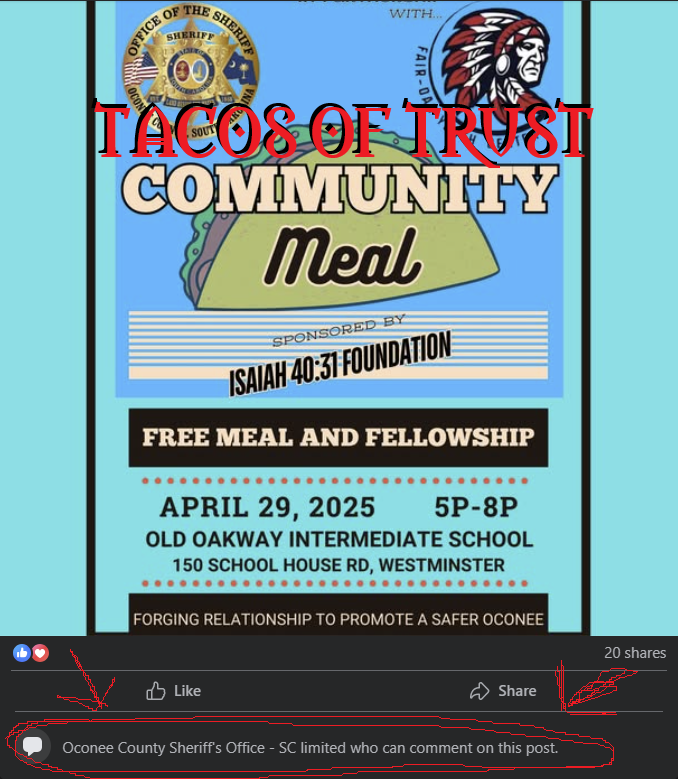The width and height of the screenshot is (678, 779).
Task: View the 20 shares list
Action: [634, 653]
